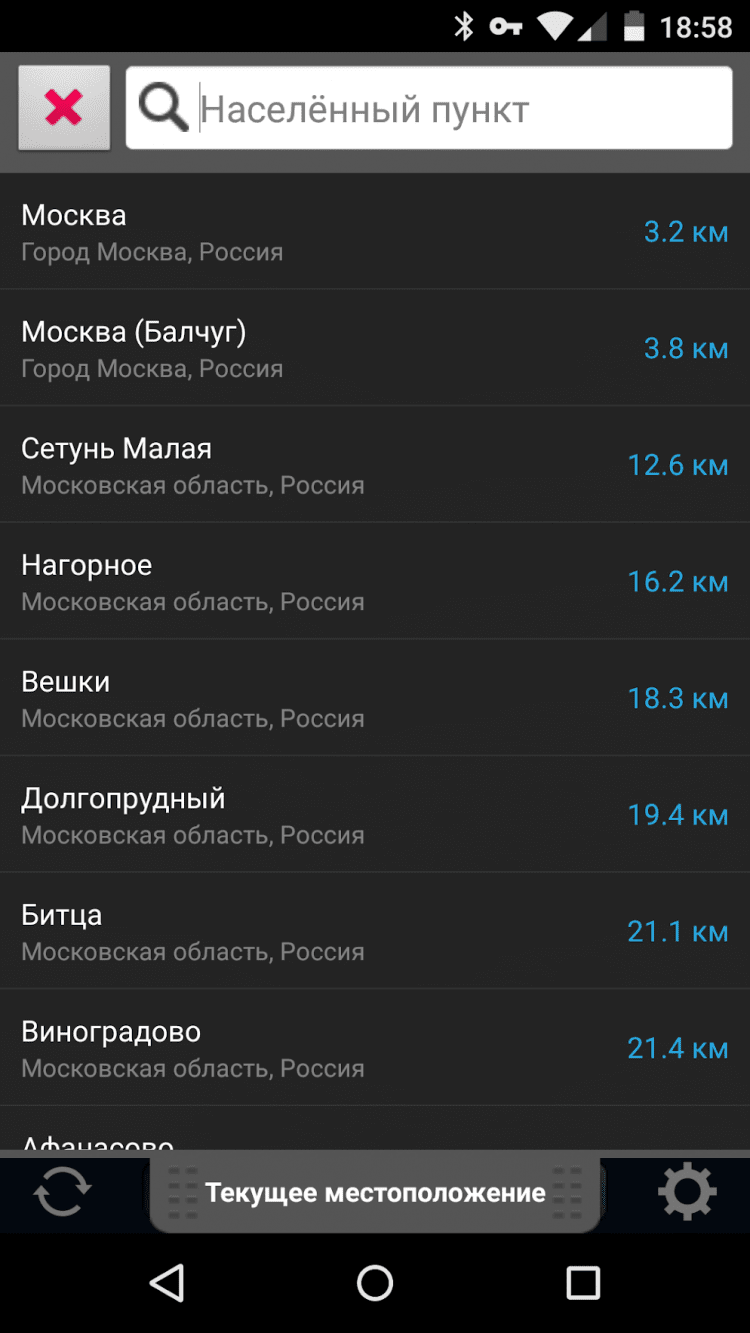Image resolution: width=750 pixels, height=1333 pixels.
Task: Choose Москва (Балчуг) from the list
Action: tap(374, 348)
